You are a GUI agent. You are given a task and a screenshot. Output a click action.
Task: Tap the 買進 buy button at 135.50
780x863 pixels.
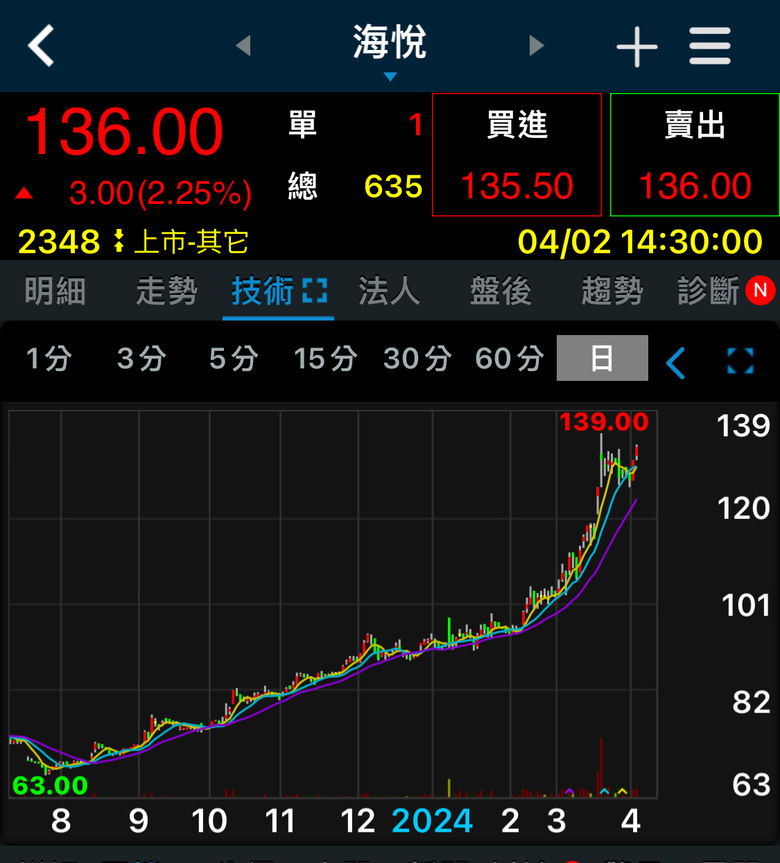coord(517,155)
